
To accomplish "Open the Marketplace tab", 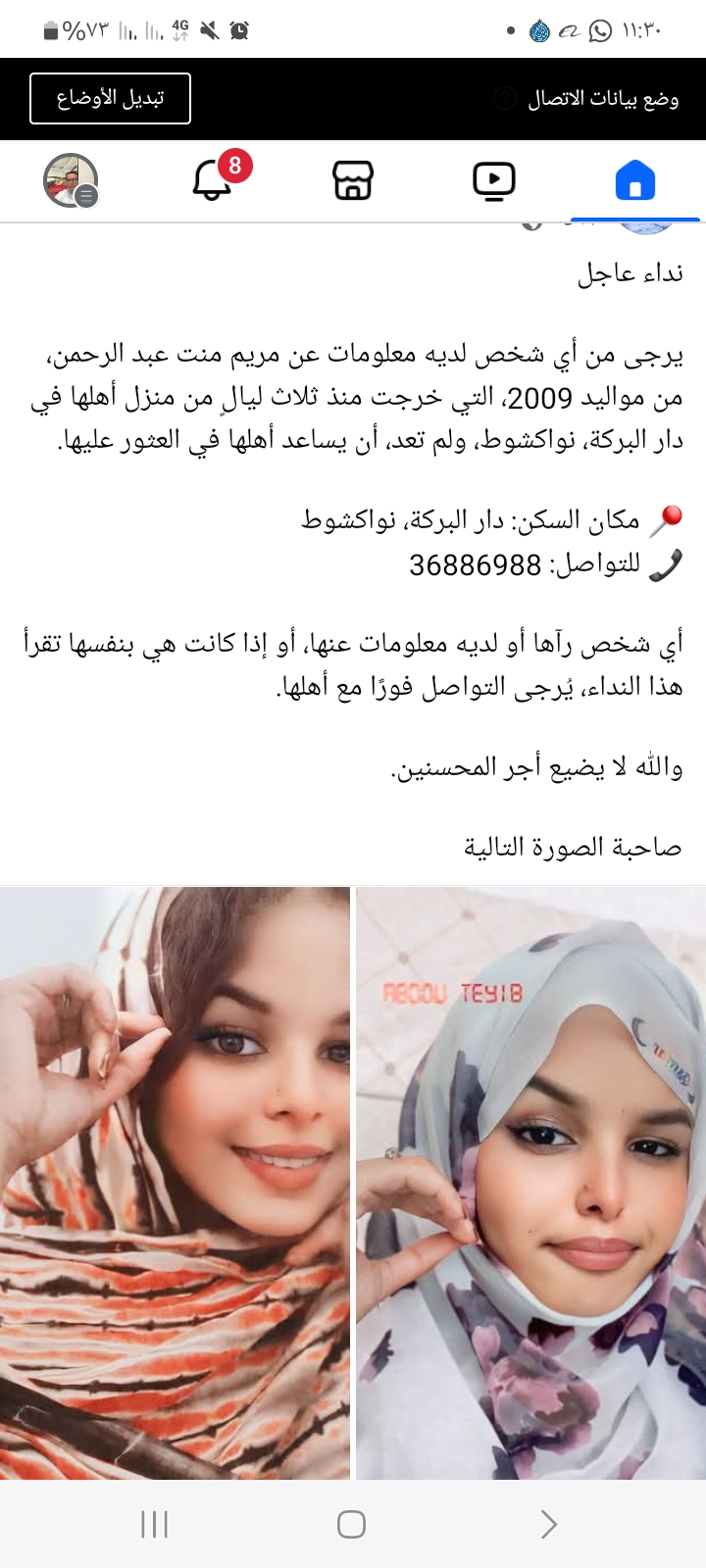I will coord(353,181).
